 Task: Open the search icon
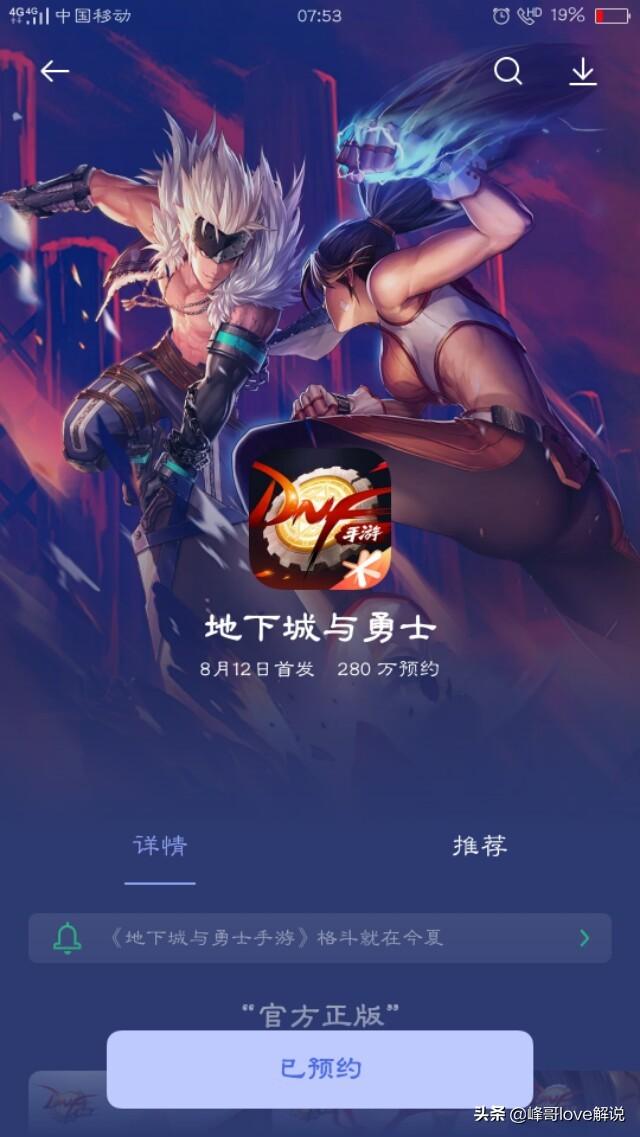pos(508,72)
